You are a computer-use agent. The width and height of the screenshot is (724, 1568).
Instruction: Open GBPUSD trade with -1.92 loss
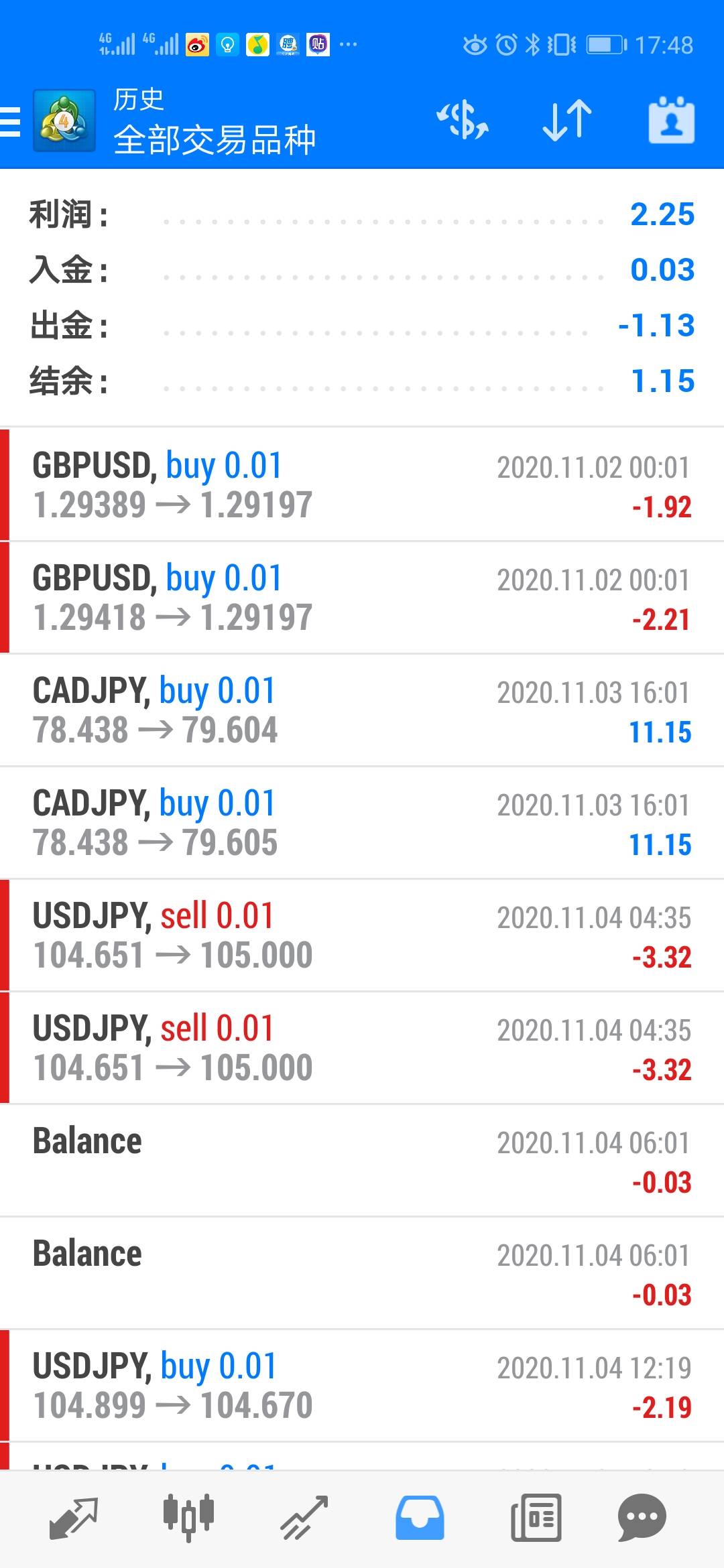tap(362, 484)
